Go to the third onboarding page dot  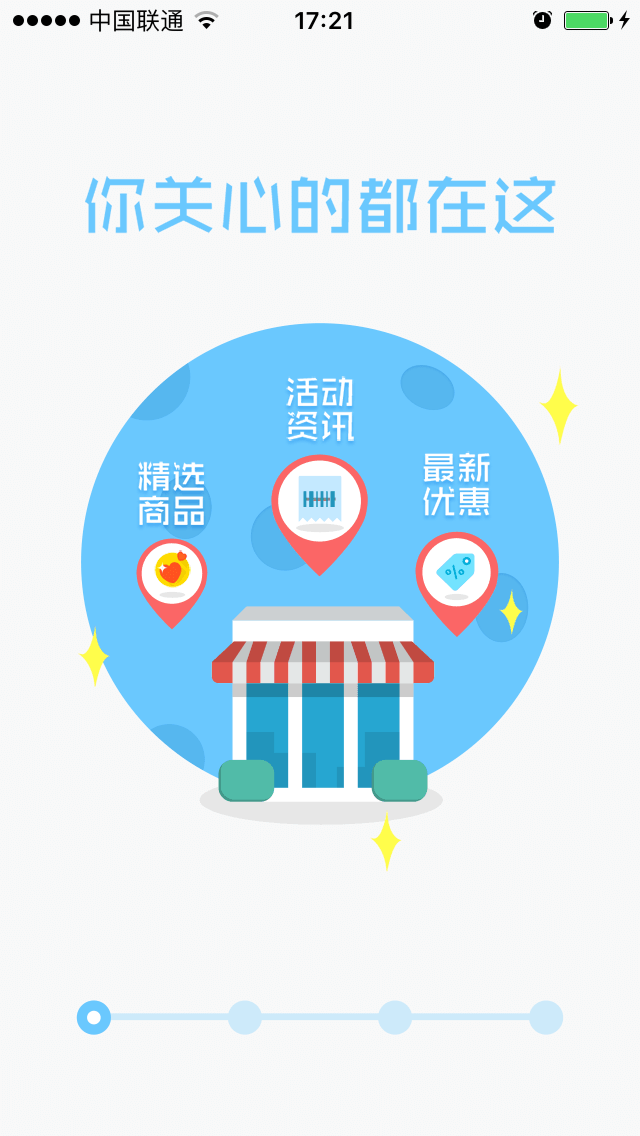click(x=395, y=1017)
